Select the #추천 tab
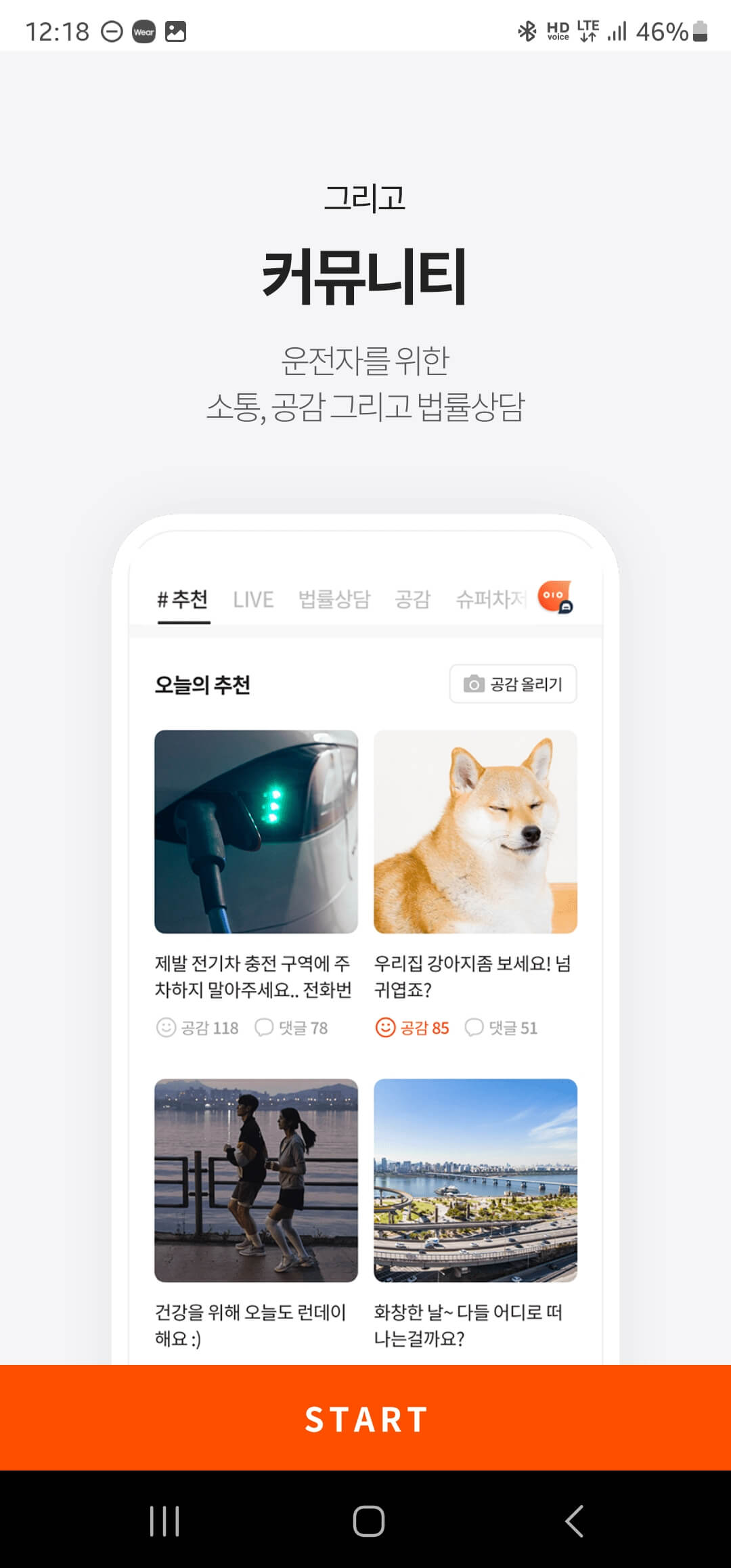The image size is (731, 1568). (183, 599)
